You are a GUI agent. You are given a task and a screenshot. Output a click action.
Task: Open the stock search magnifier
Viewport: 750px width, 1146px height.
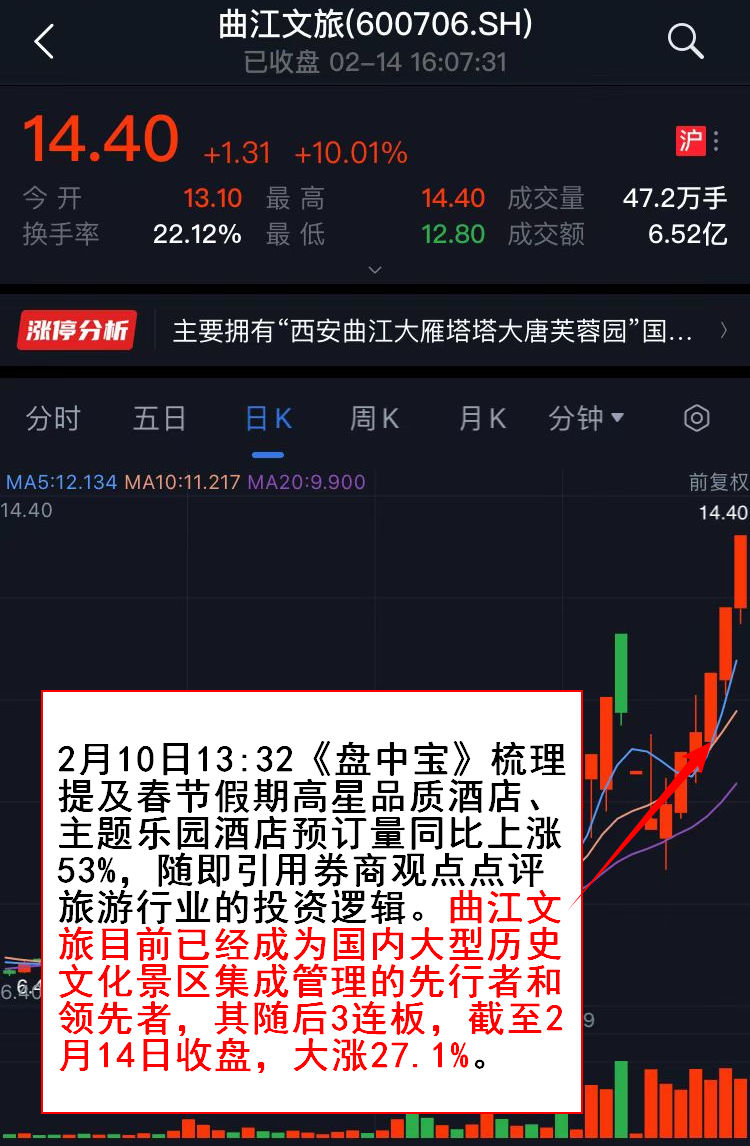pyautogui.click(x=685, y=42)
